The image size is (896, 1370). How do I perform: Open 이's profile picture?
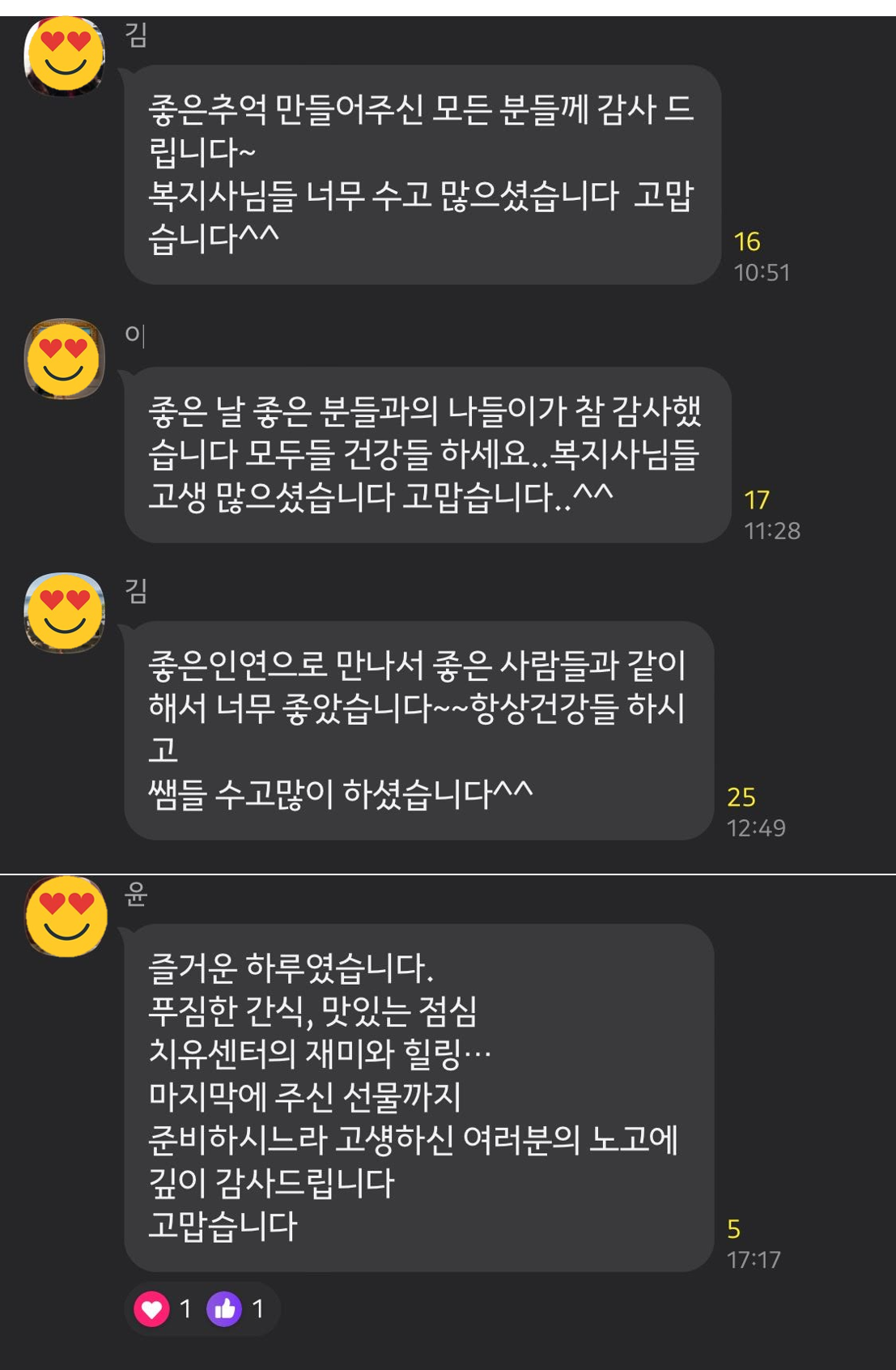pyautogui.click(x=65, y=359)
